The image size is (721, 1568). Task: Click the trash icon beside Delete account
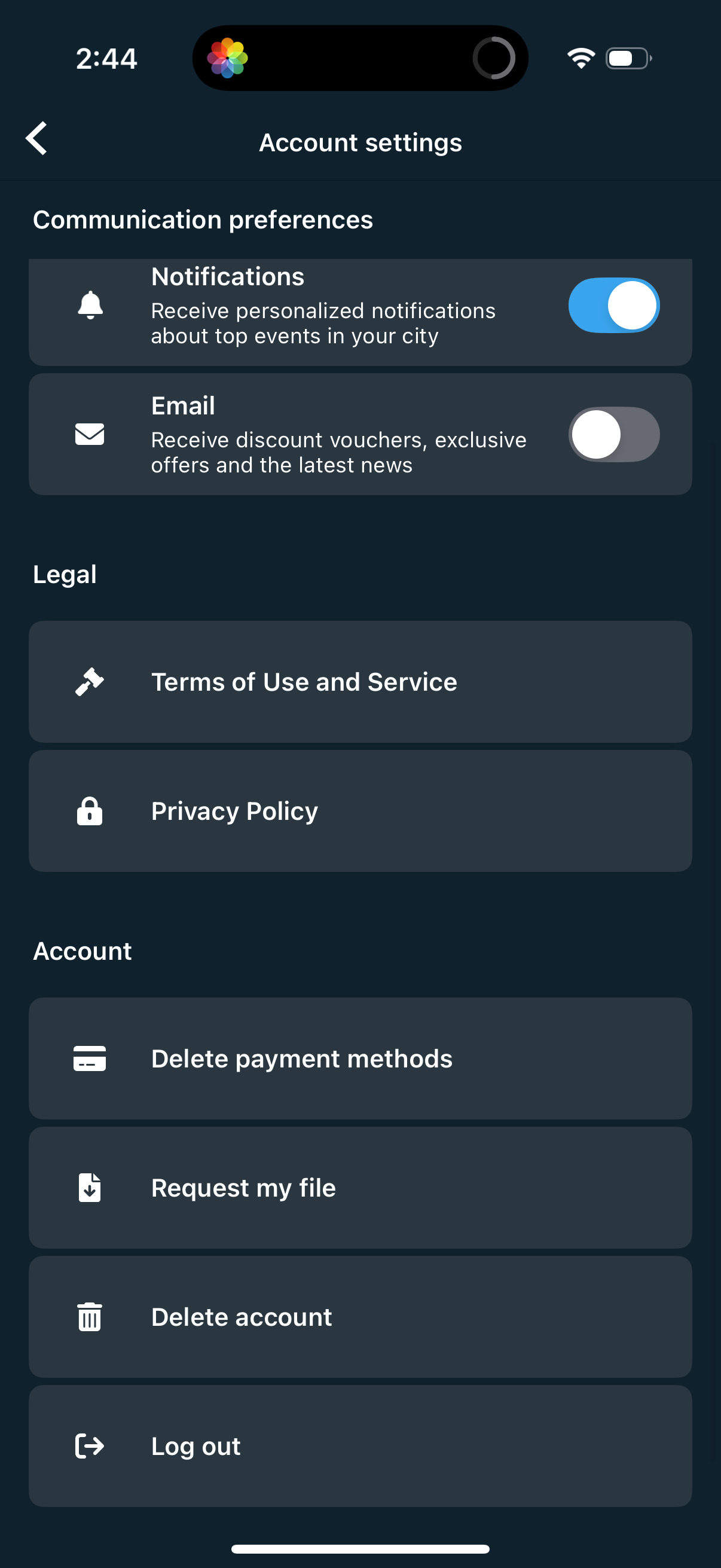[89, 1316]
